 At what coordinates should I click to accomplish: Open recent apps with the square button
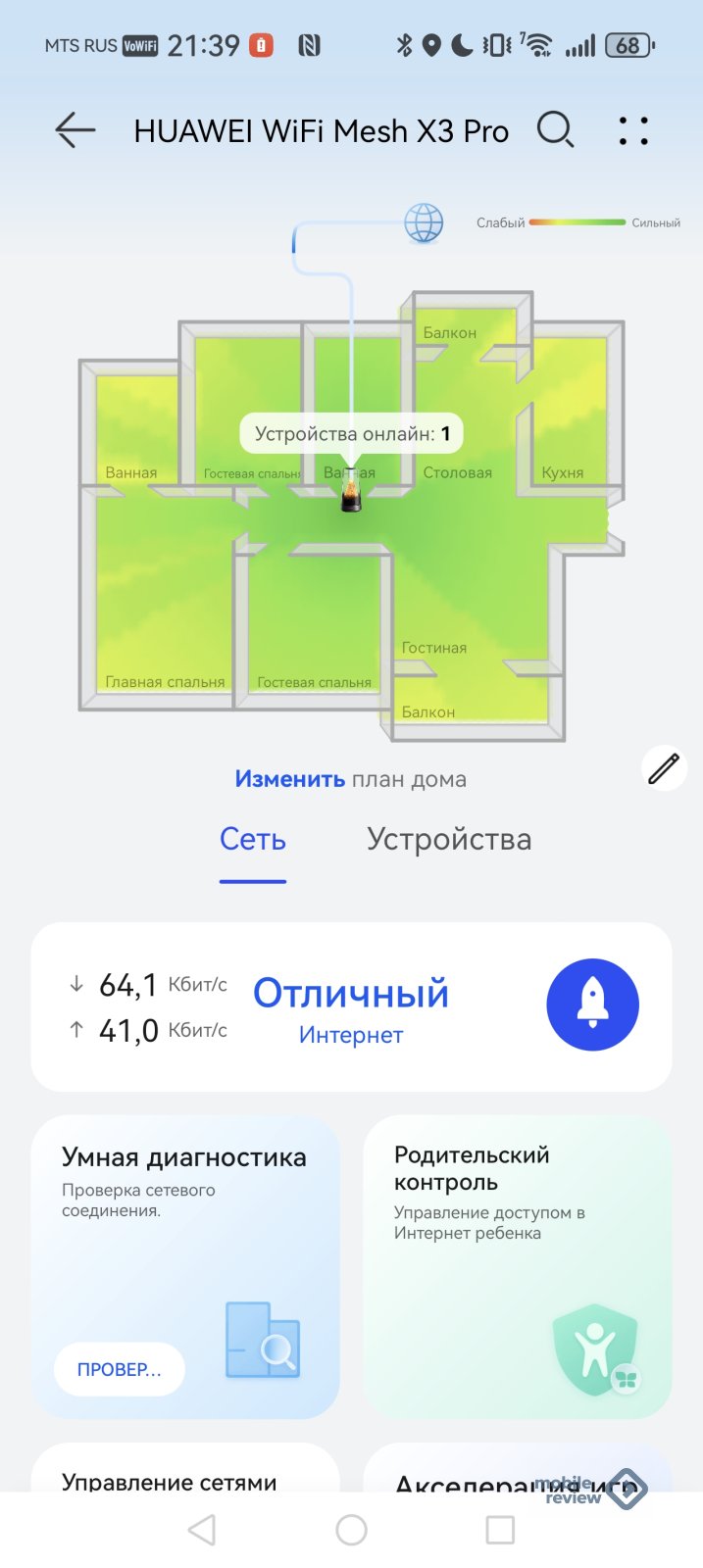500,1530
